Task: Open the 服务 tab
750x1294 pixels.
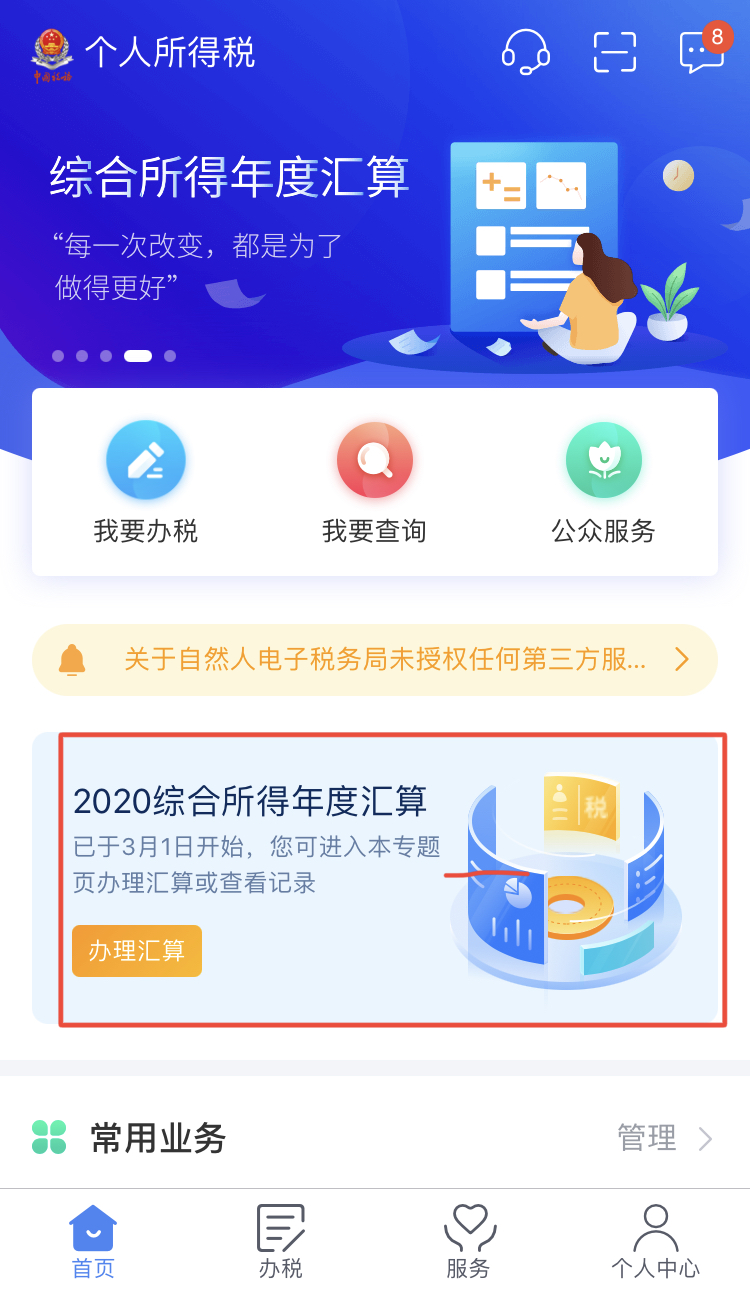Action: tap(468, 1240)
